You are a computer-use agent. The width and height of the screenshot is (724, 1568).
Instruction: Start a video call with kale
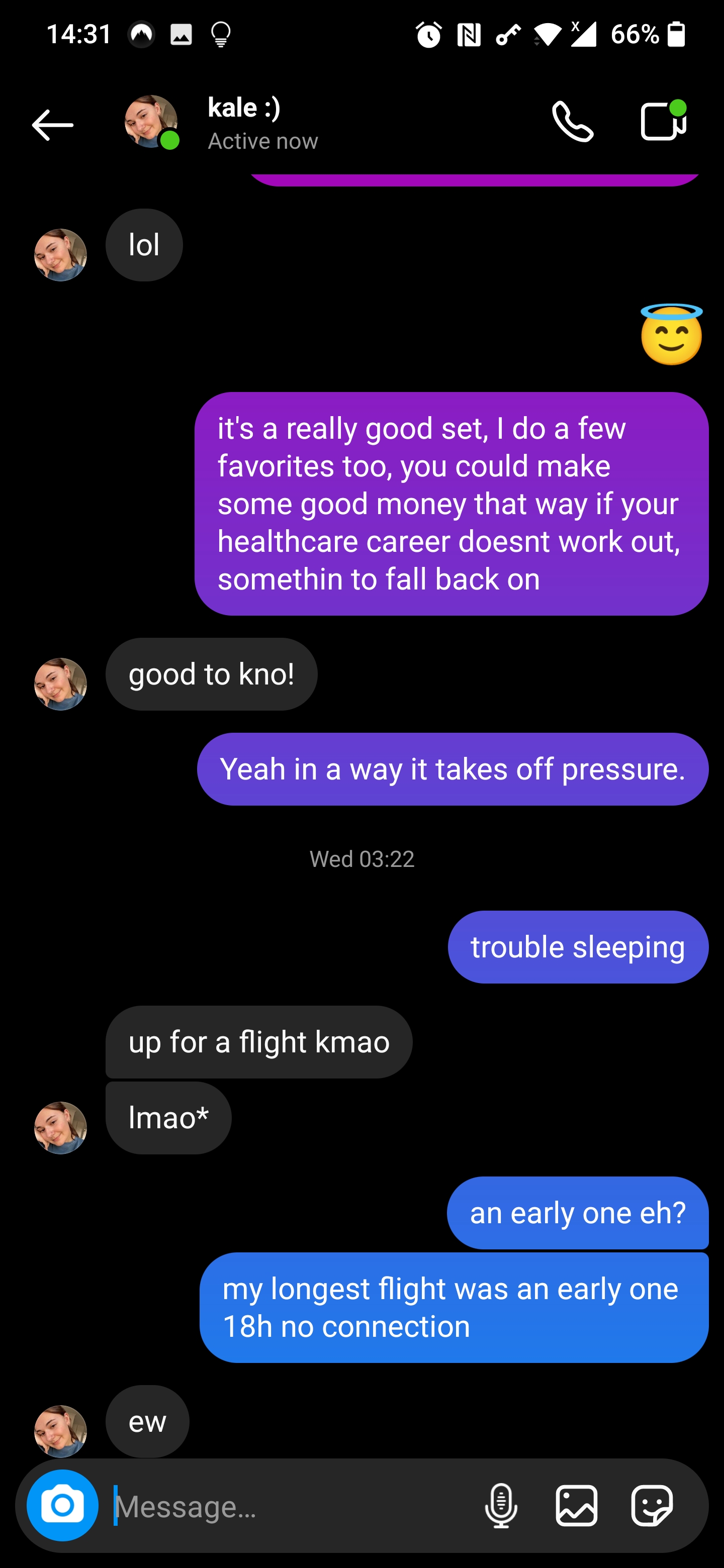pos(663,121)
